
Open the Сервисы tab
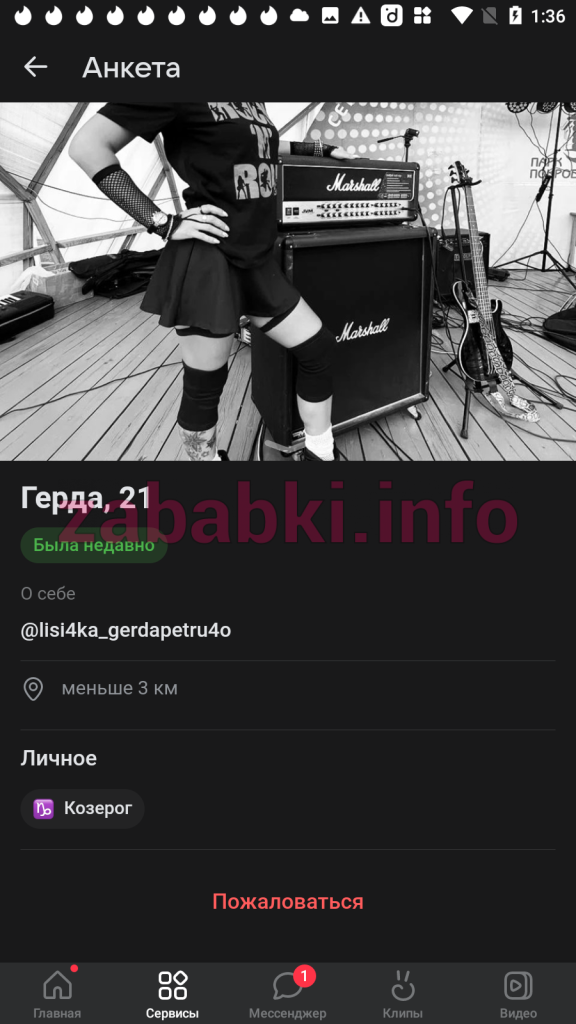[x=172, y=994]
